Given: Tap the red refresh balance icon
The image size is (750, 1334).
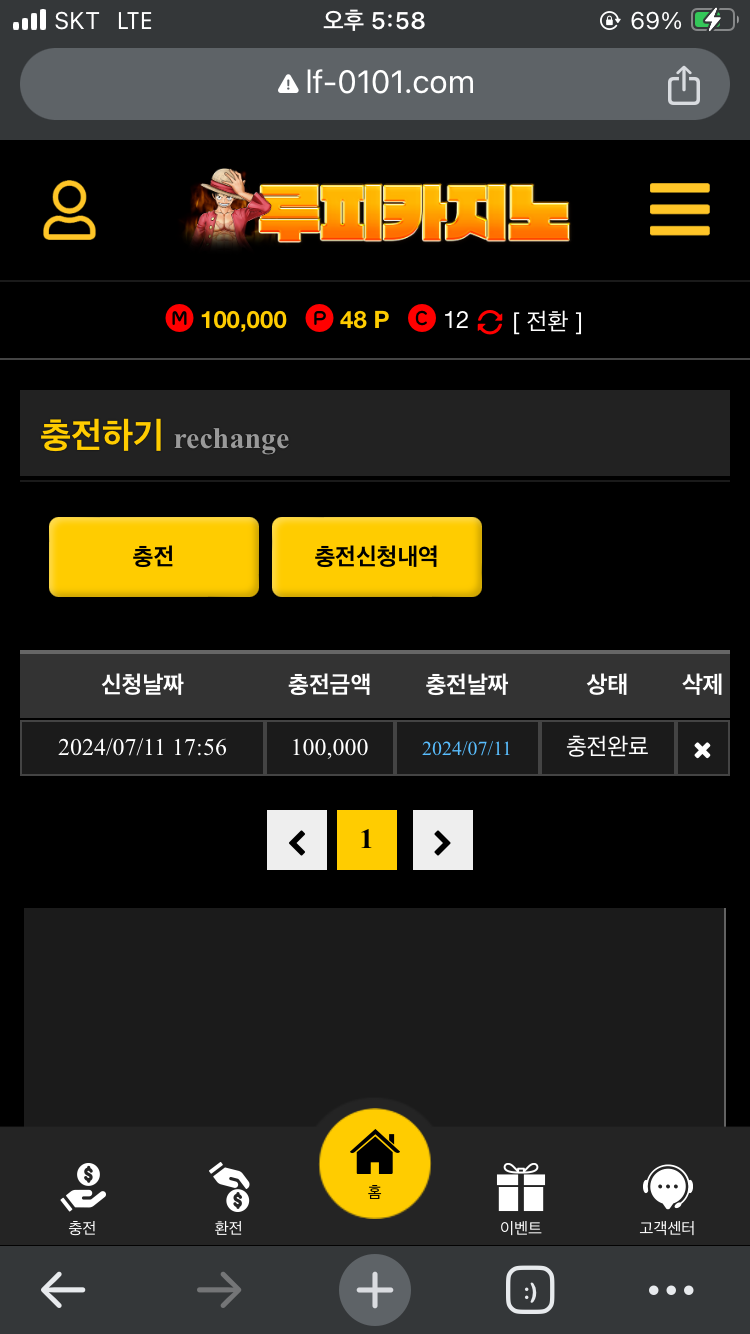Looking at the screenshot, I should click(x=490, y=322).
